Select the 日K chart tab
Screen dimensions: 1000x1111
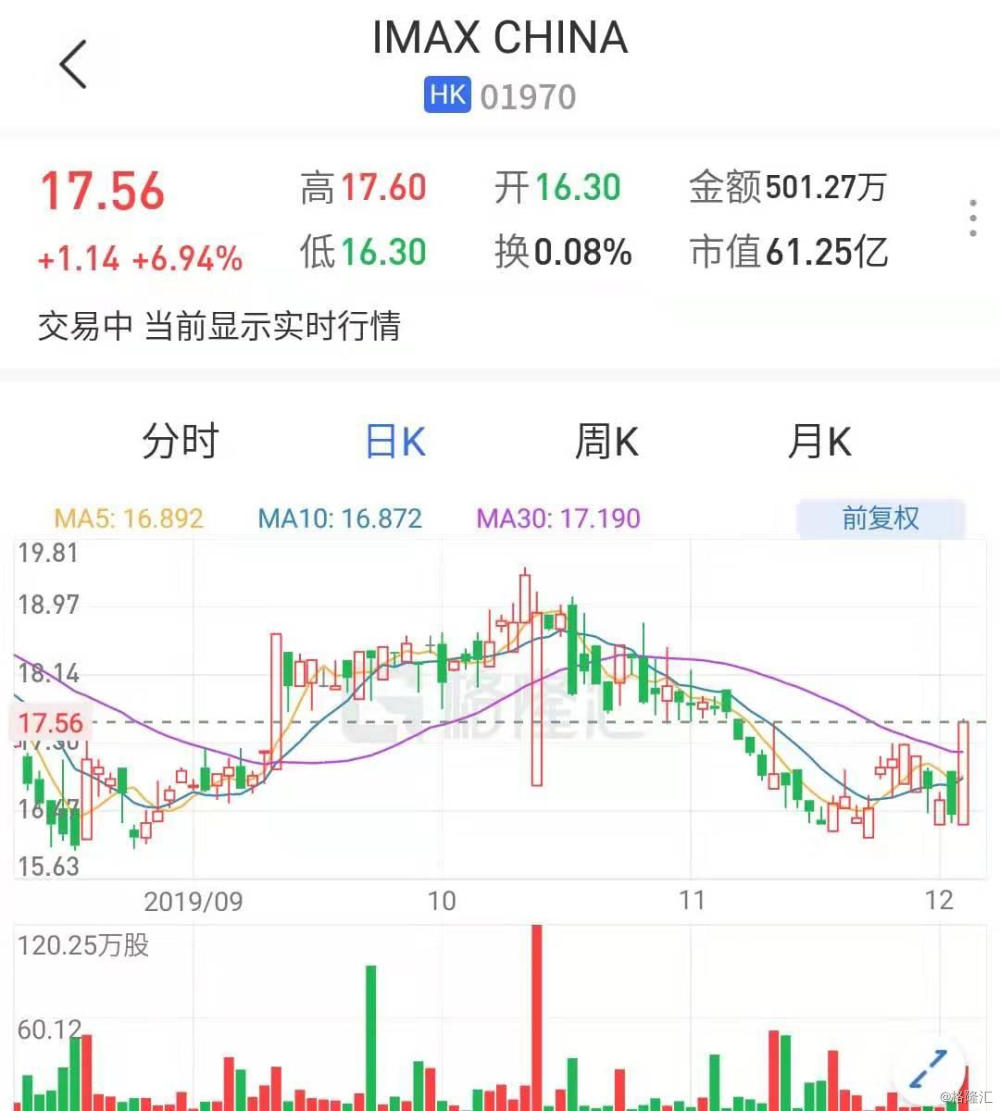click(396, 441)
